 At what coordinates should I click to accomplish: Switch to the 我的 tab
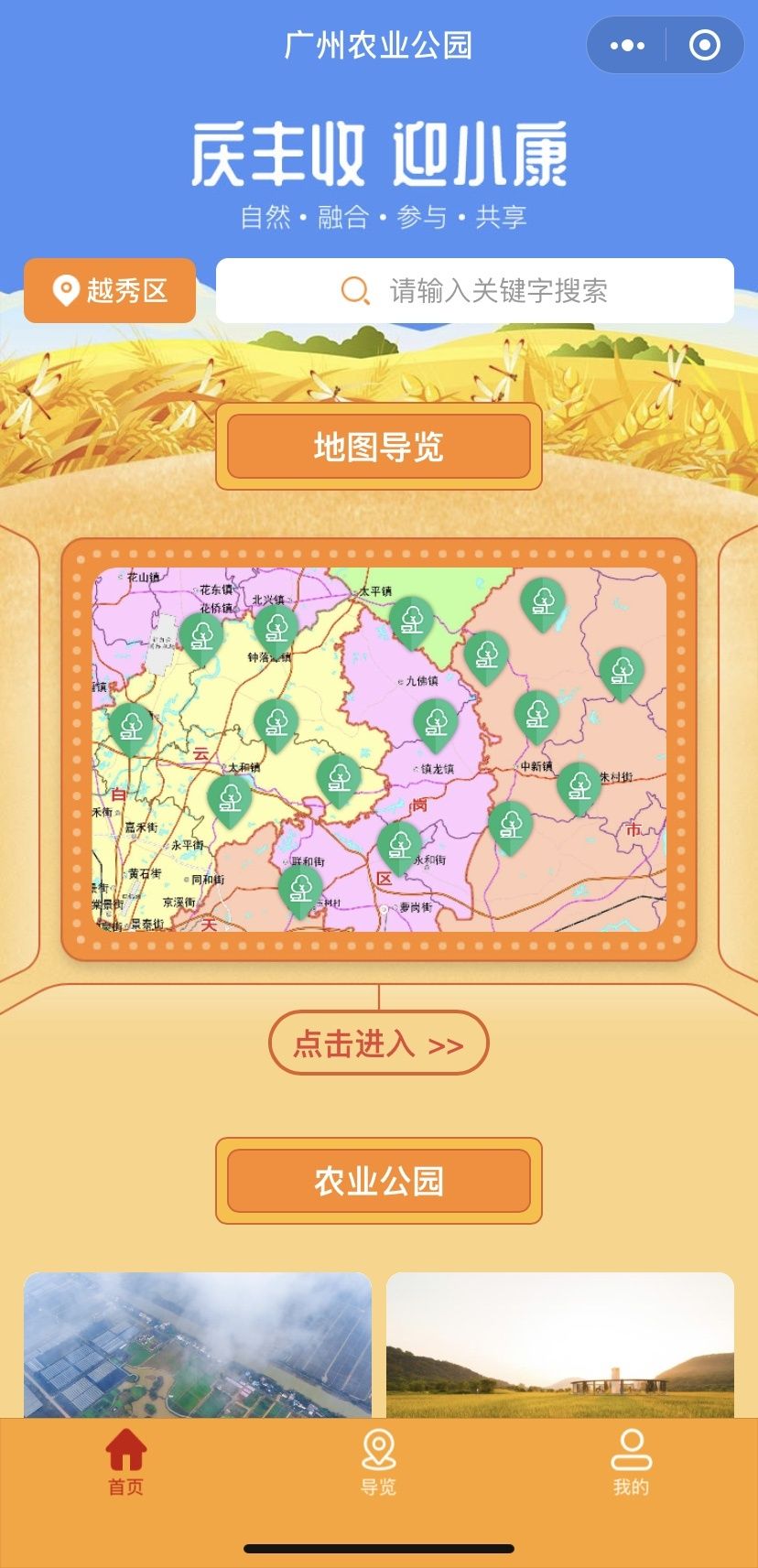click(x=631, y=1463)
